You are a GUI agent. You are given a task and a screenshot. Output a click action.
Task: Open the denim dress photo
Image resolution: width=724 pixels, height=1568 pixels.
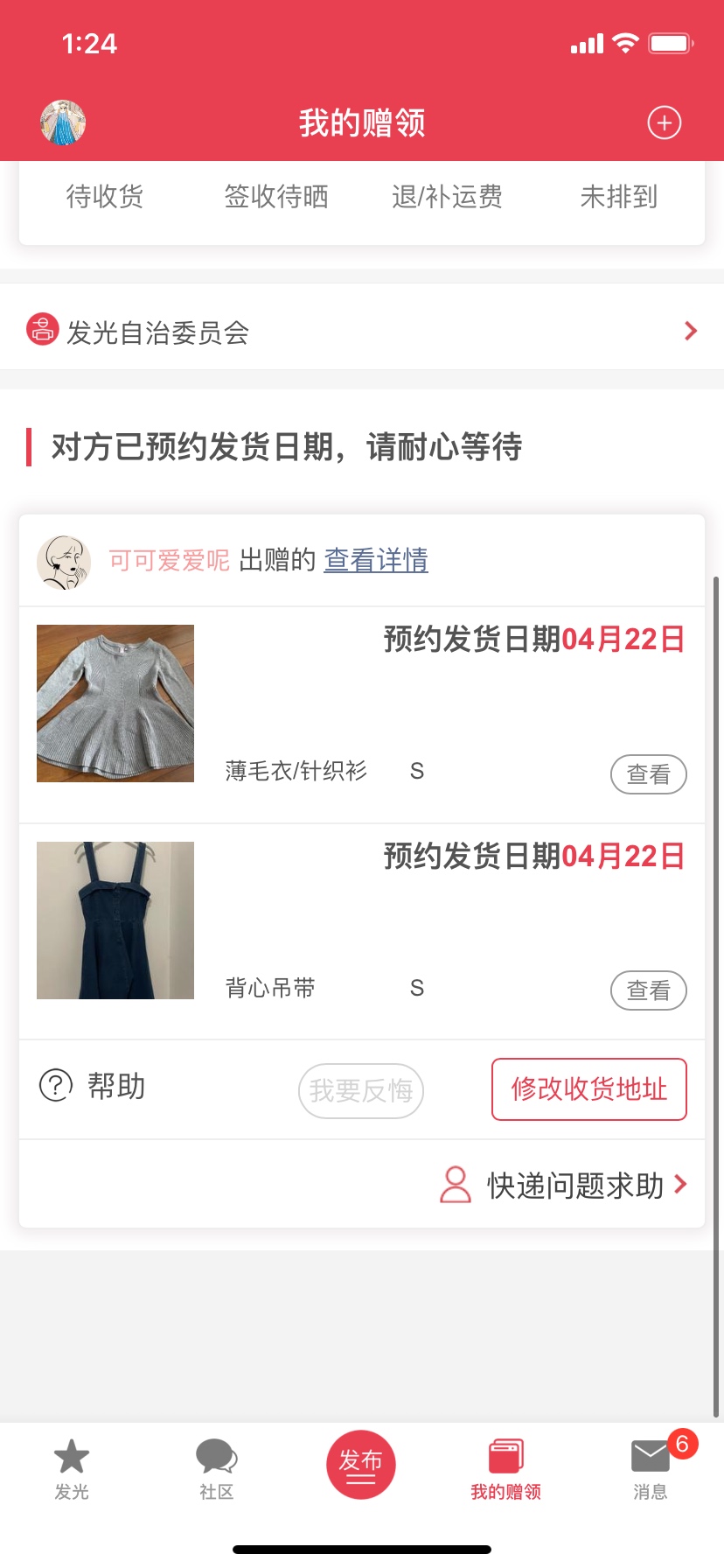click(x=115, y=920)
